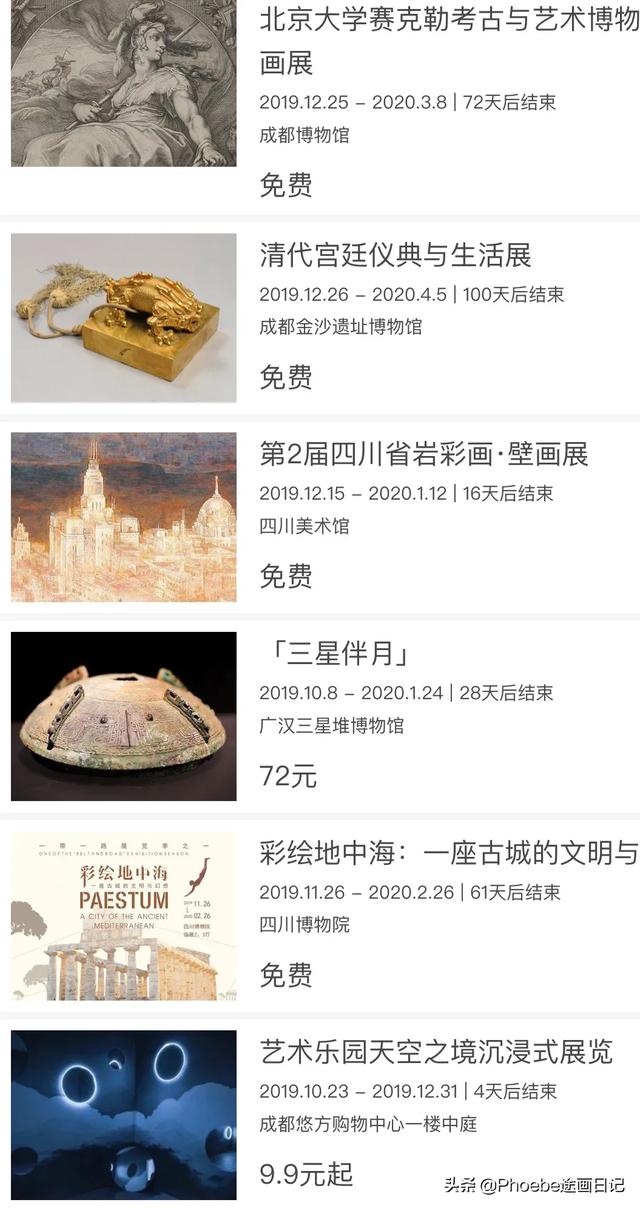Screen dimensions: 640x1208
Task: Select 第2届四川省岩彩画·壁画展 entry
Action: pyautogui.click(x=424, y=454)
